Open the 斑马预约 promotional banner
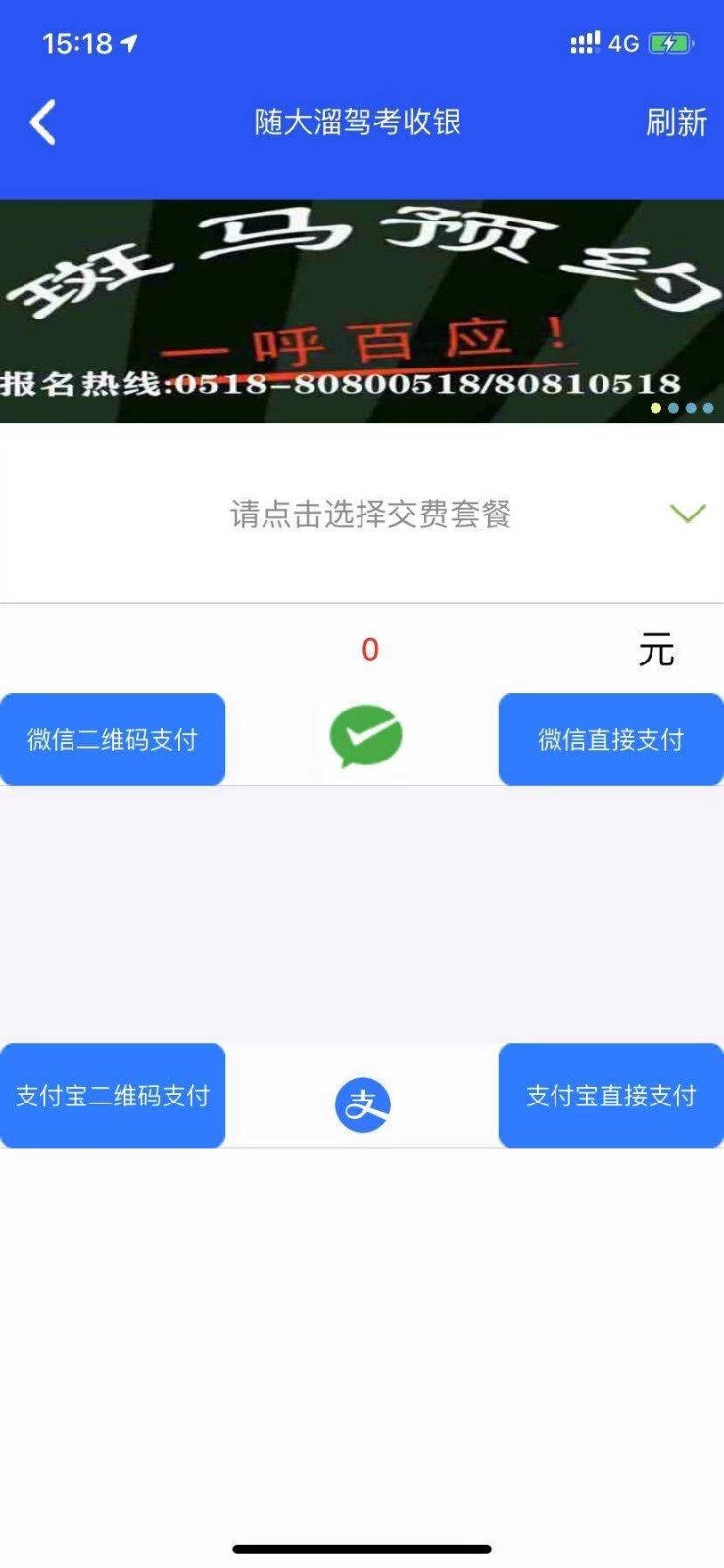Viewport: 724px width, 1568px height. (362, 311)
